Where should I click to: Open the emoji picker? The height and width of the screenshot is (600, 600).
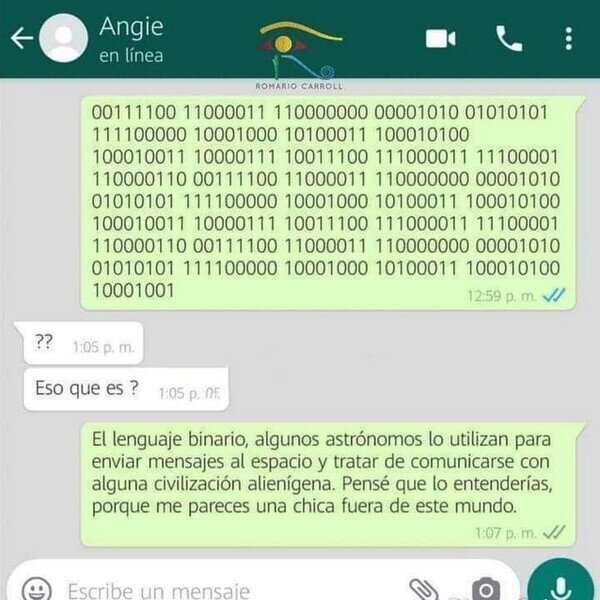tap(37, 589)
